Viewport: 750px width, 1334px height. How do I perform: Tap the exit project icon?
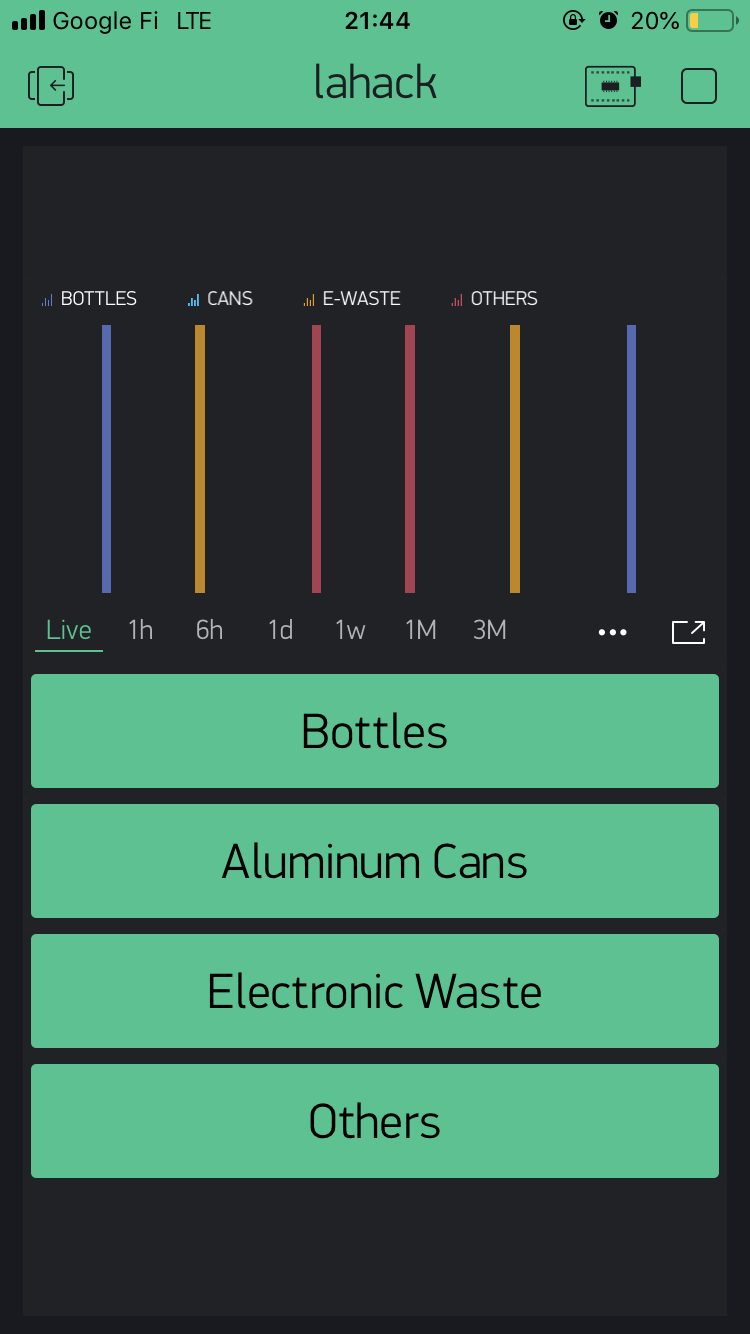[x=51, y=86]
